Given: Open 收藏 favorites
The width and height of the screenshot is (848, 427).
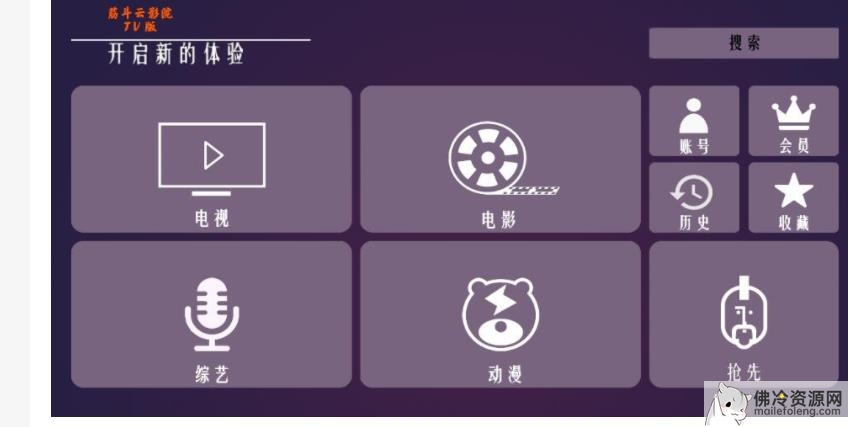Looking at the screenshot, I should click(793, 198).
